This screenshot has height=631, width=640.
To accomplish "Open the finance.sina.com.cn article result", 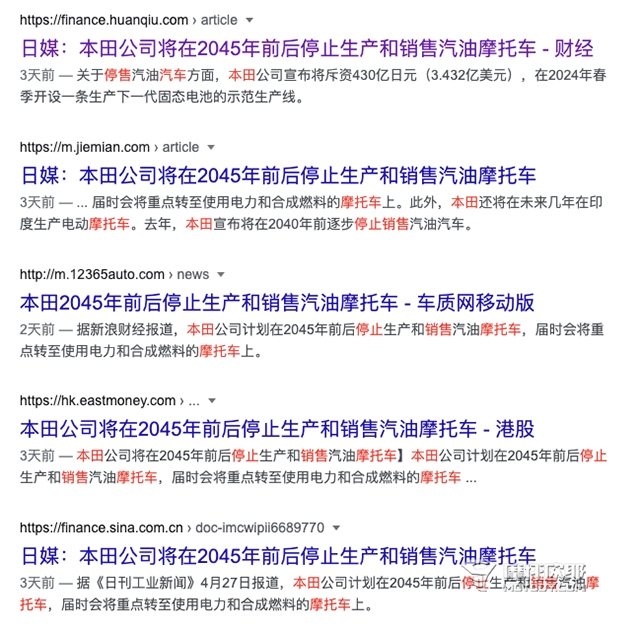I will pyautogui.click(x=277, y=555).
